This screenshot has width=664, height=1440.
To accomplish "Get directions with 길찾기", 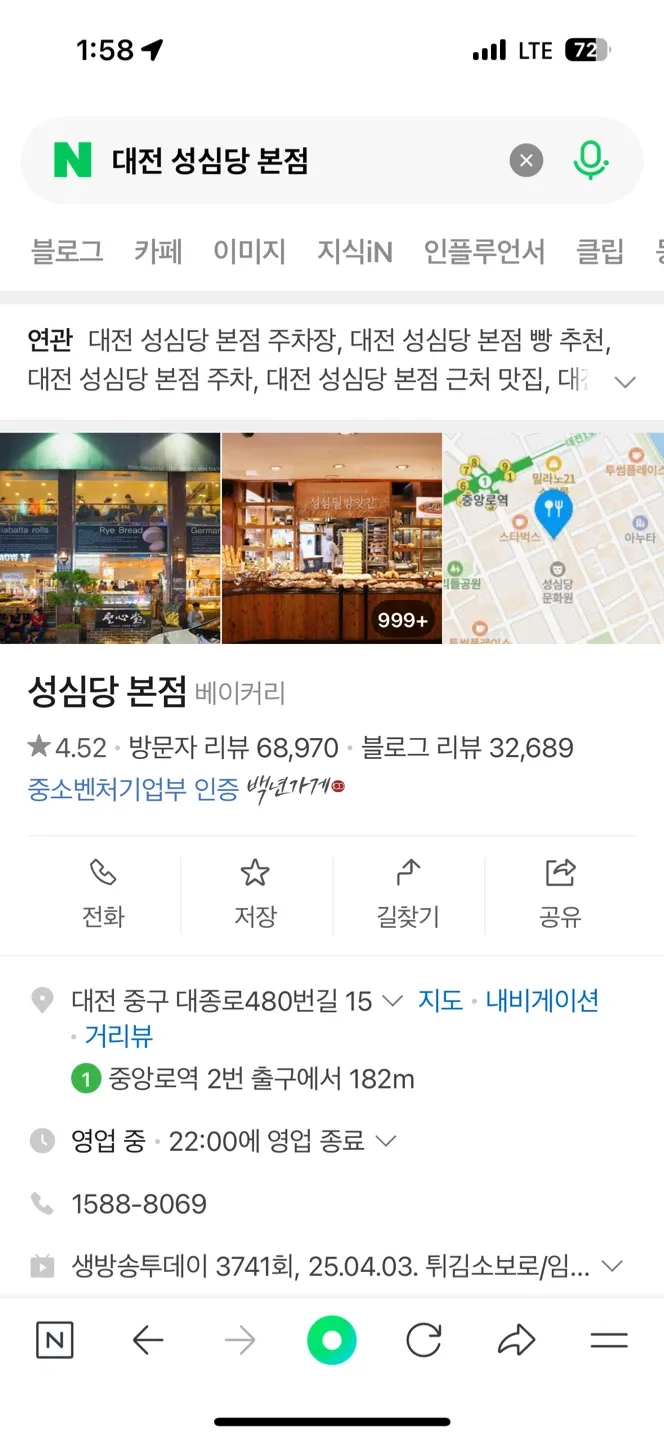I will coord(407,893).
